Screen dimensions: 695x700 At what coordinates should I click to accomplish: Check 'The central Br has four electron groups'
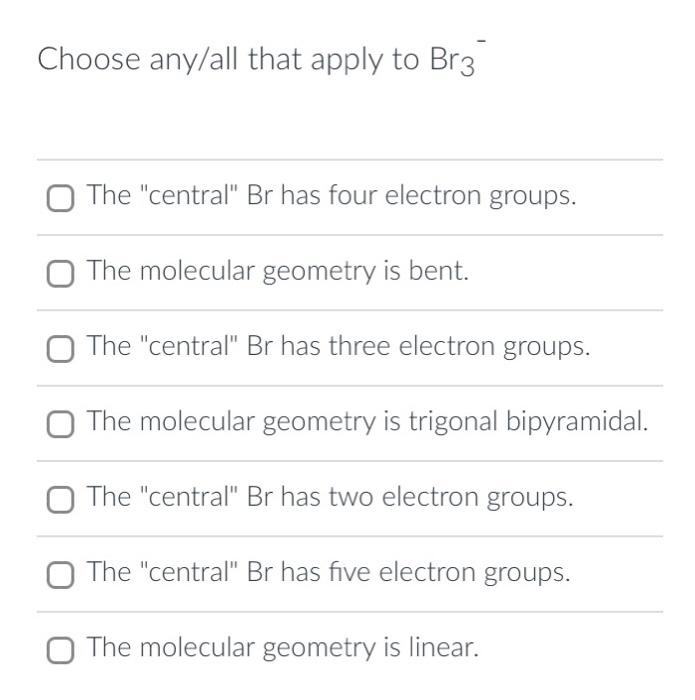[60, 197]
